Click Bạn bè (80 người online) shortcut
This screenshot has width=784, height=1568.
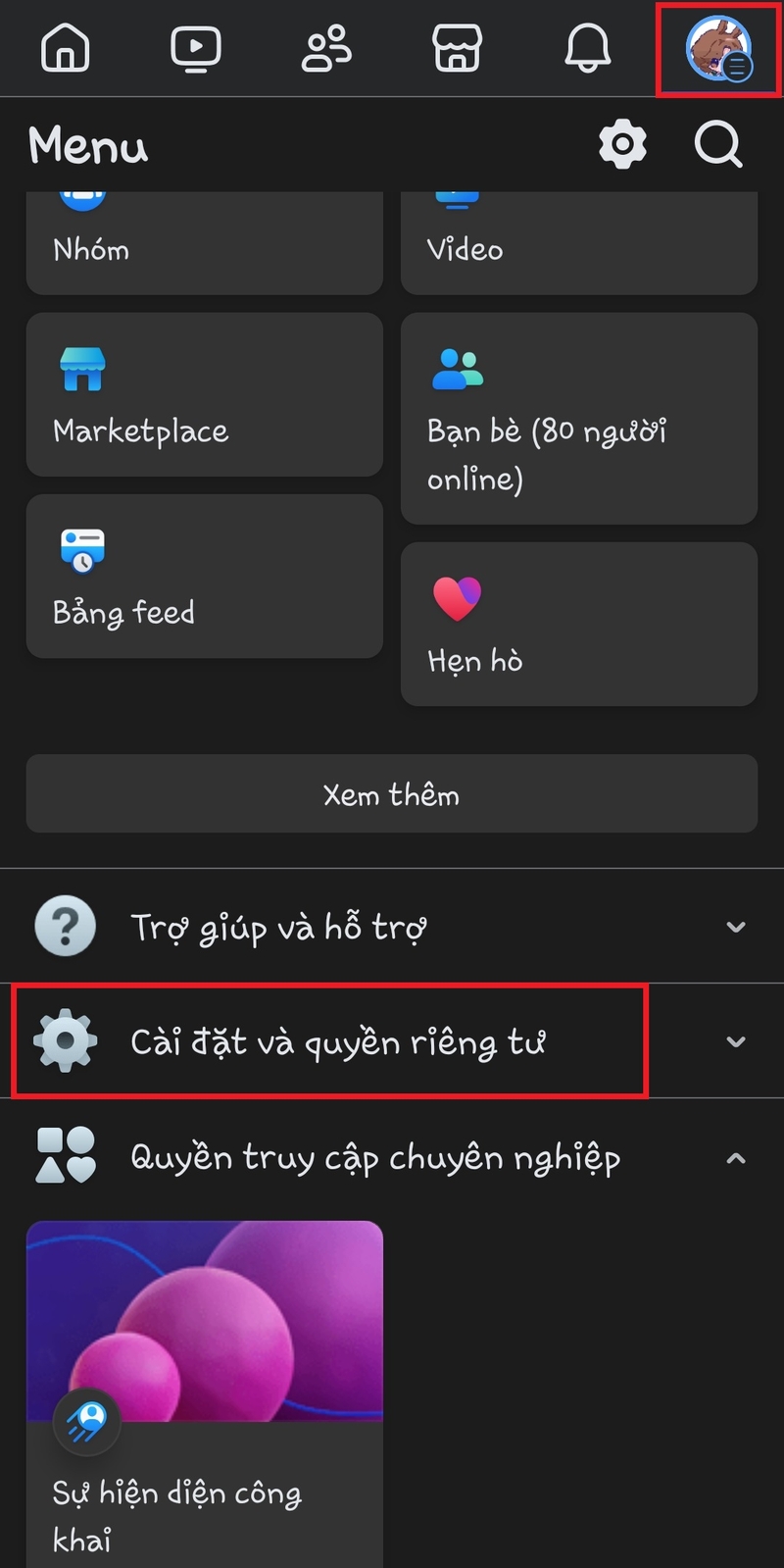pyautogui.click(x=578, y=419)
